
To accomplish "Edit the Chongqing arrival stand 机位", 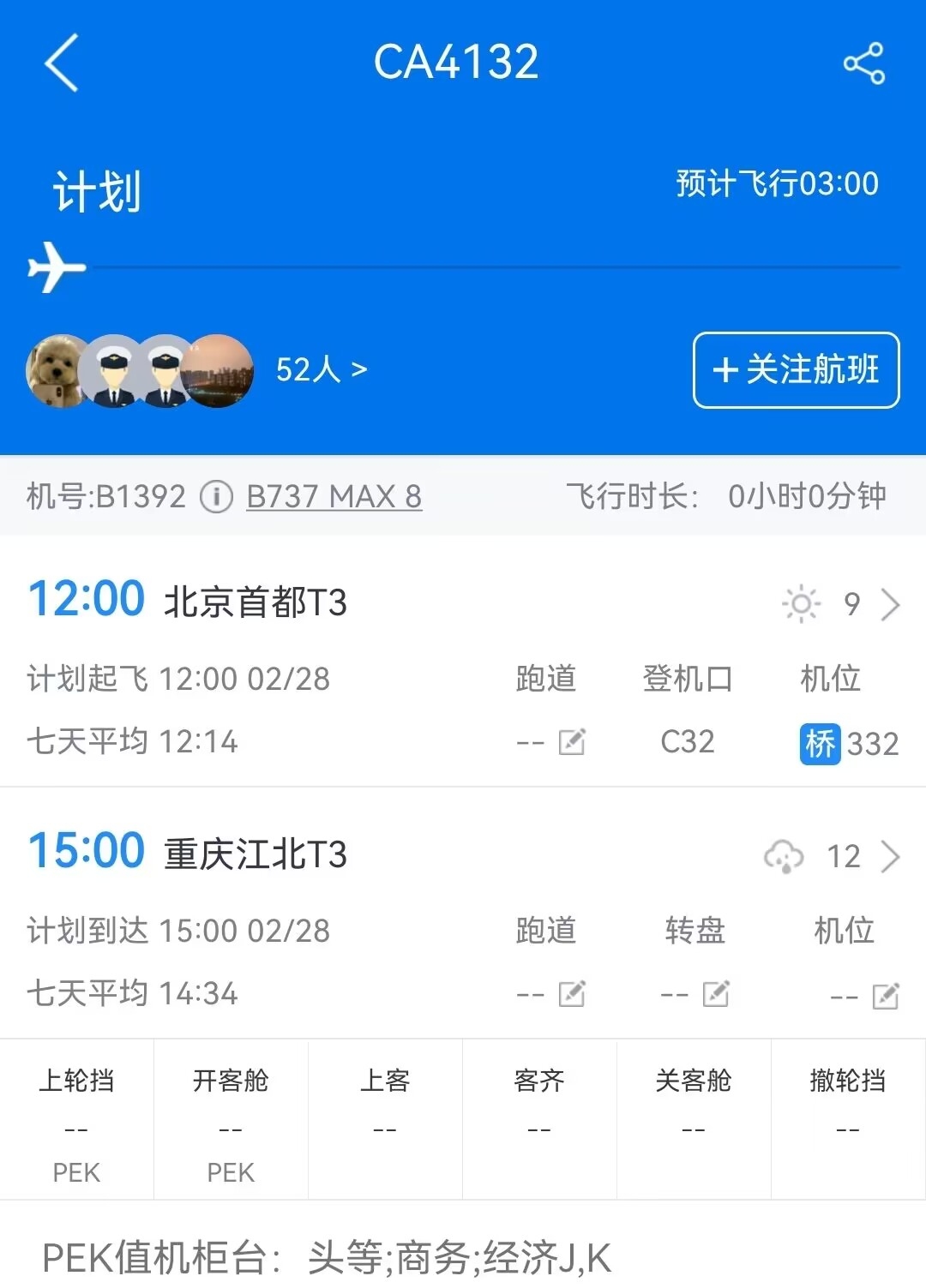I will (x=885, y=996).
